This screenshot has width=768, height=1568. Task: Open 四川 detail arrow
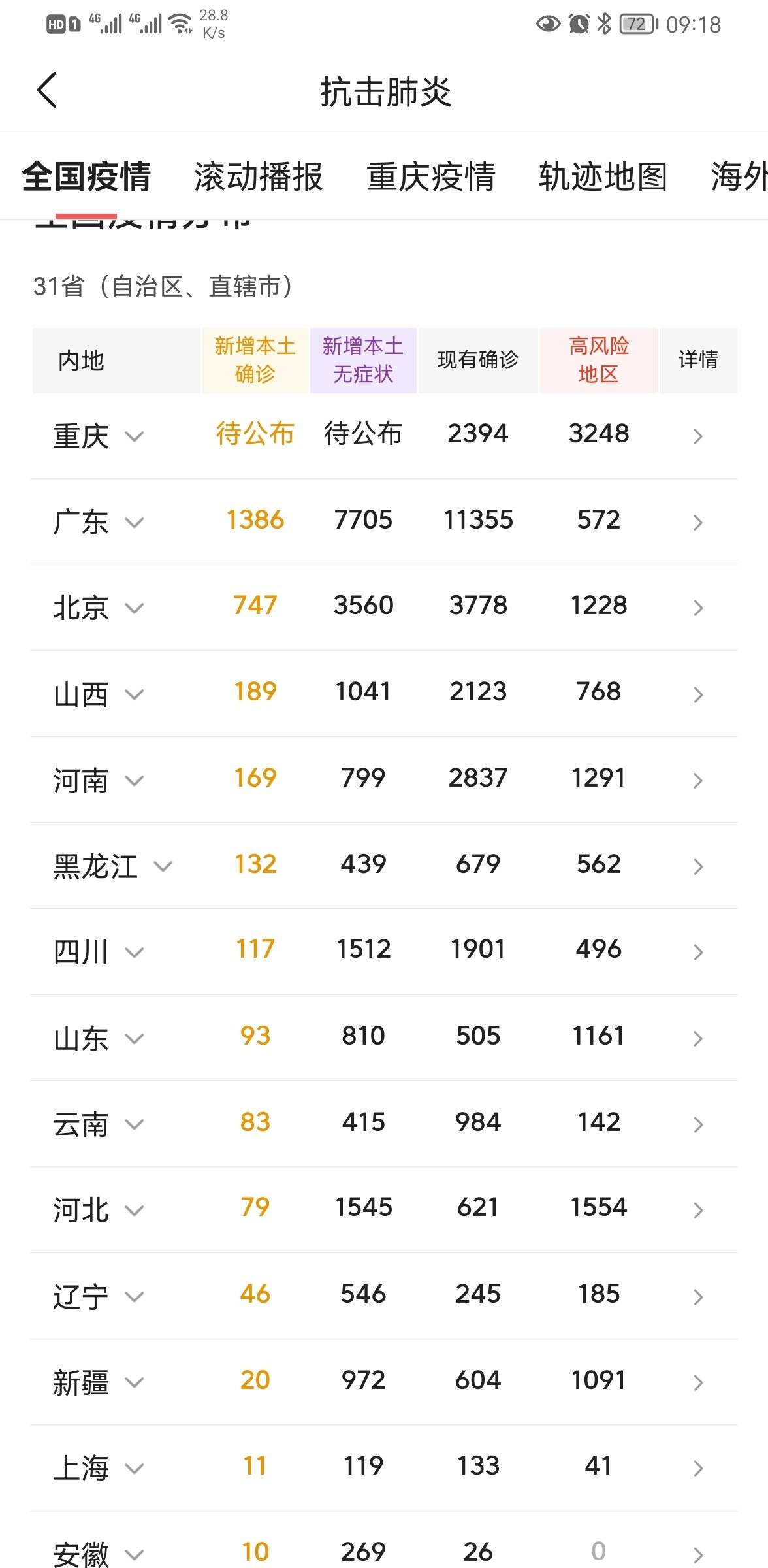(698, 953)
